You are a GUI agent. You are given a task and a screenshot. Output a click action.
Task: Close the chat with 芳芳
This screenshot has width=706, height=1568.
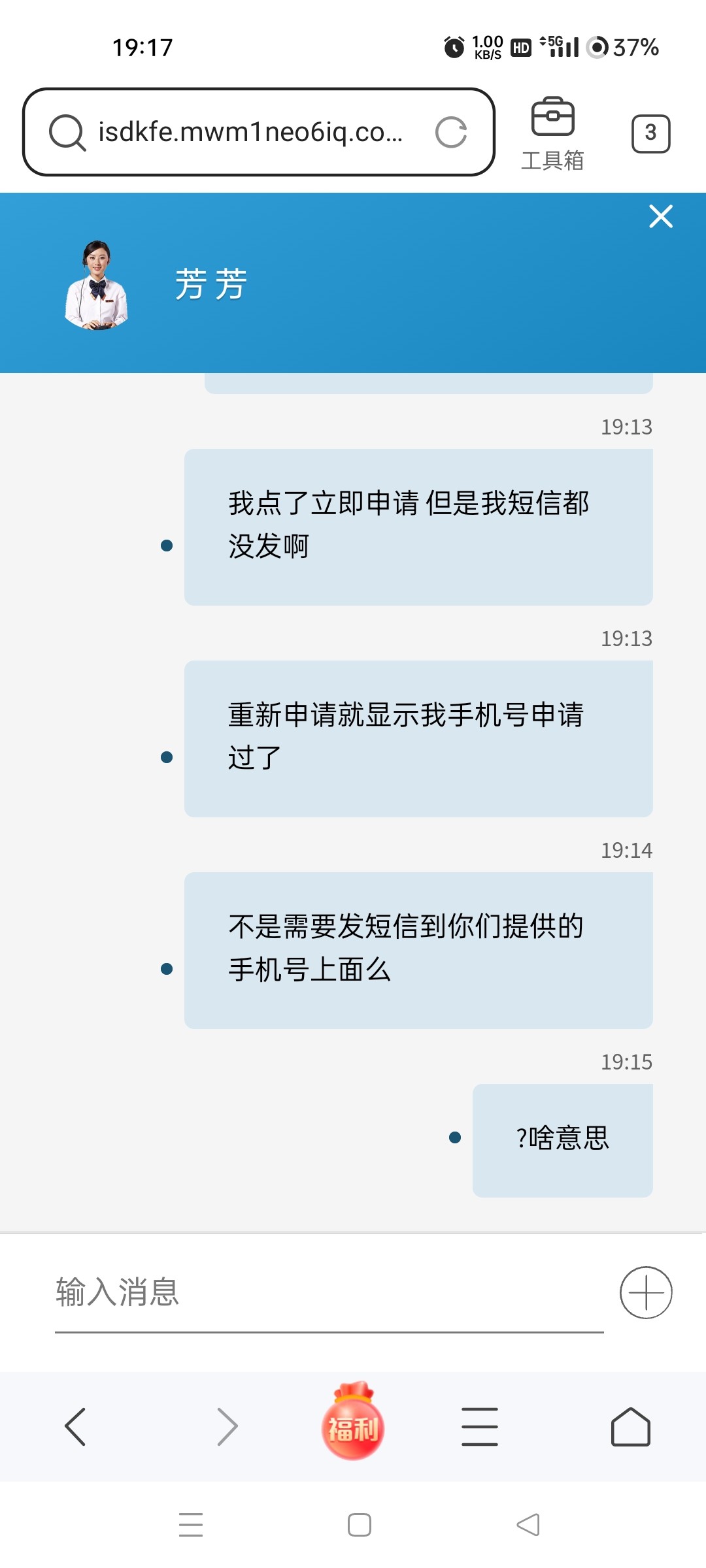coord(661,216)
